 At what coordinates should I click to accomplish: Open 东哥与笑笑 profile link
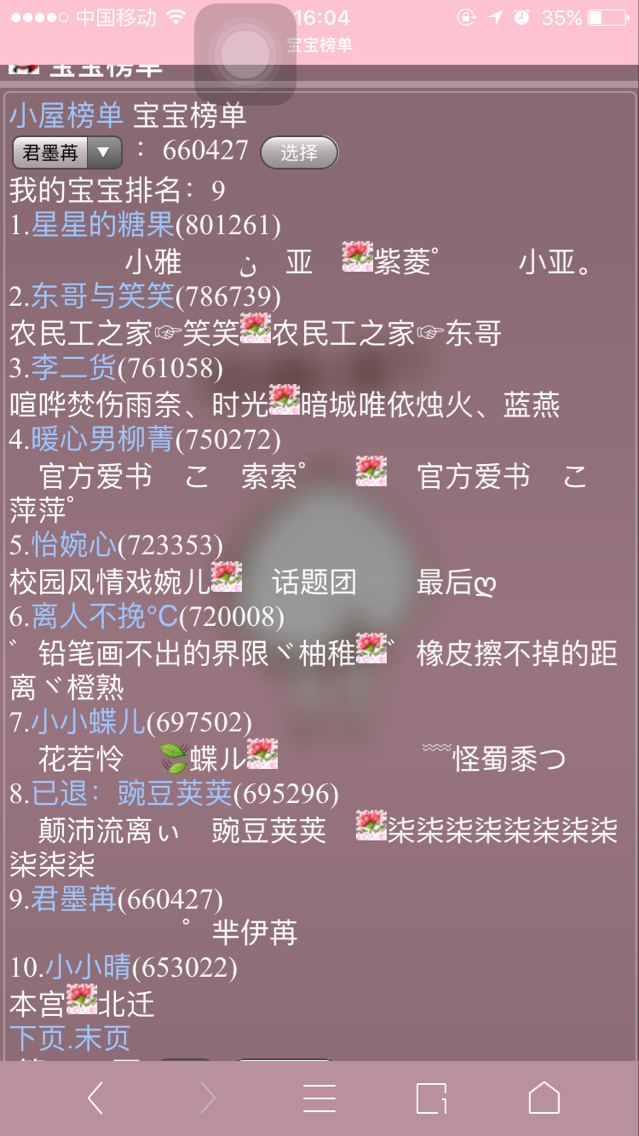tap(103, 296)
